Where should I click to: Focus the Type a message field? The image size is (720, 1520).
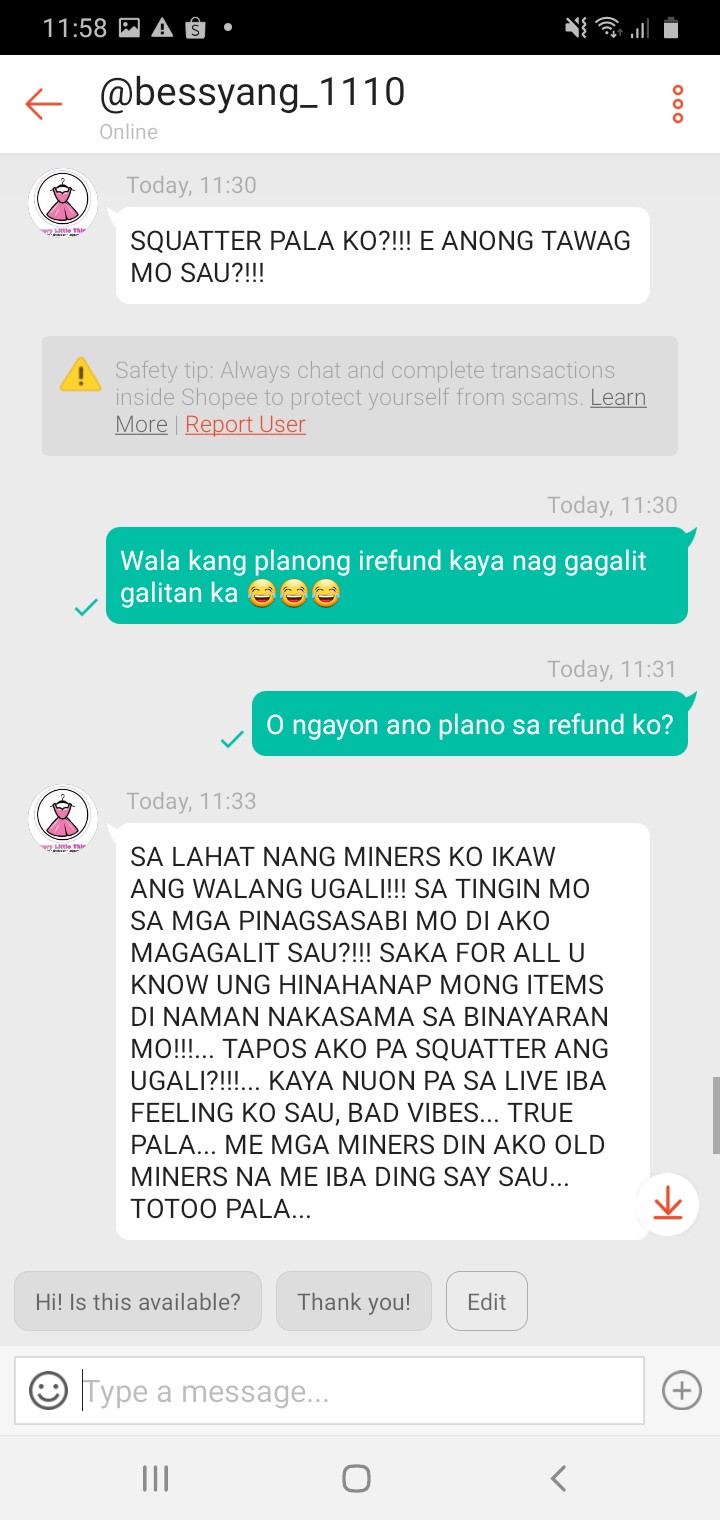point(360,1390)
